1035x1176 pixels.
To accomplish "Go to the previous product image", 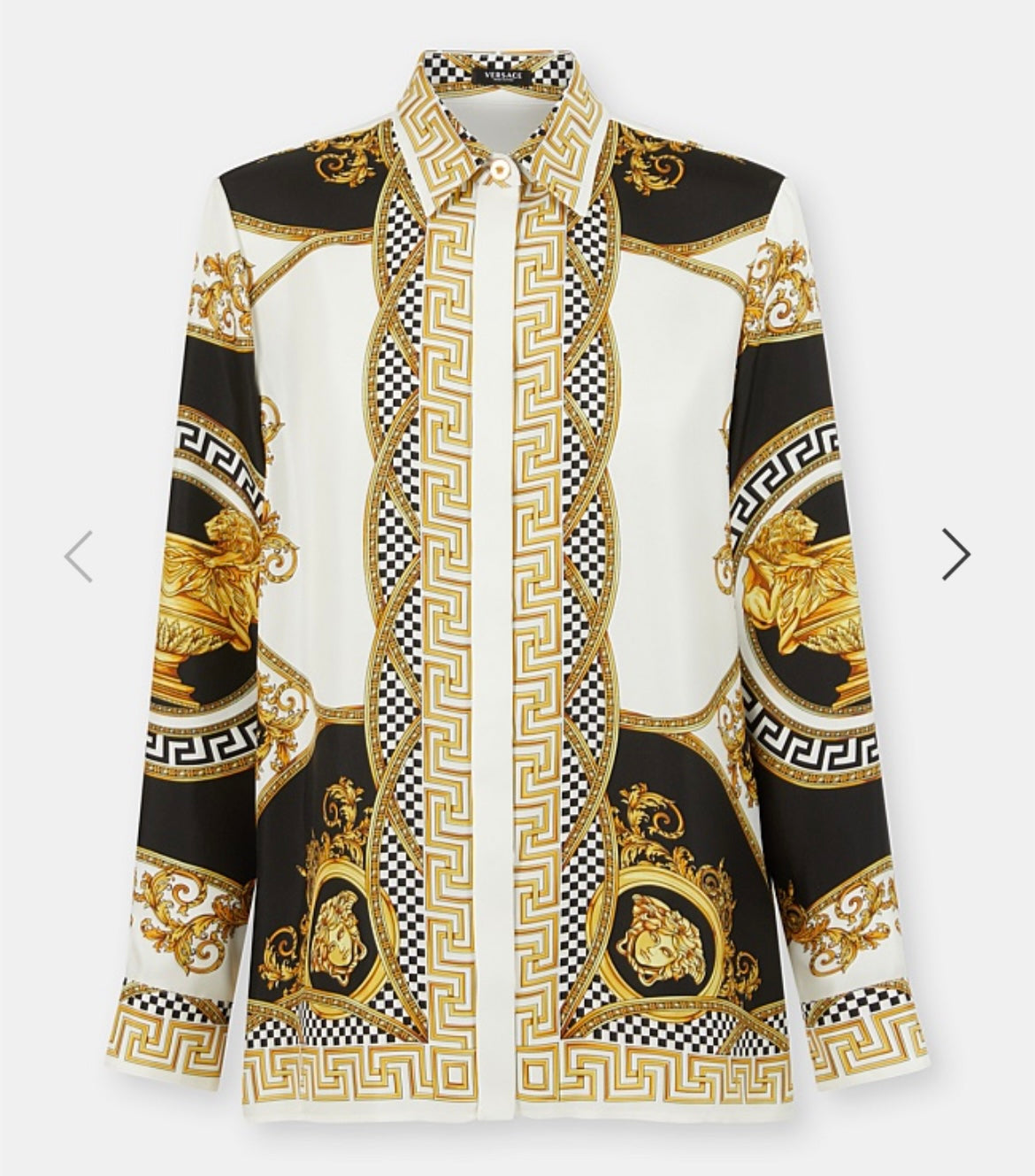I will [x=80, y=556].
